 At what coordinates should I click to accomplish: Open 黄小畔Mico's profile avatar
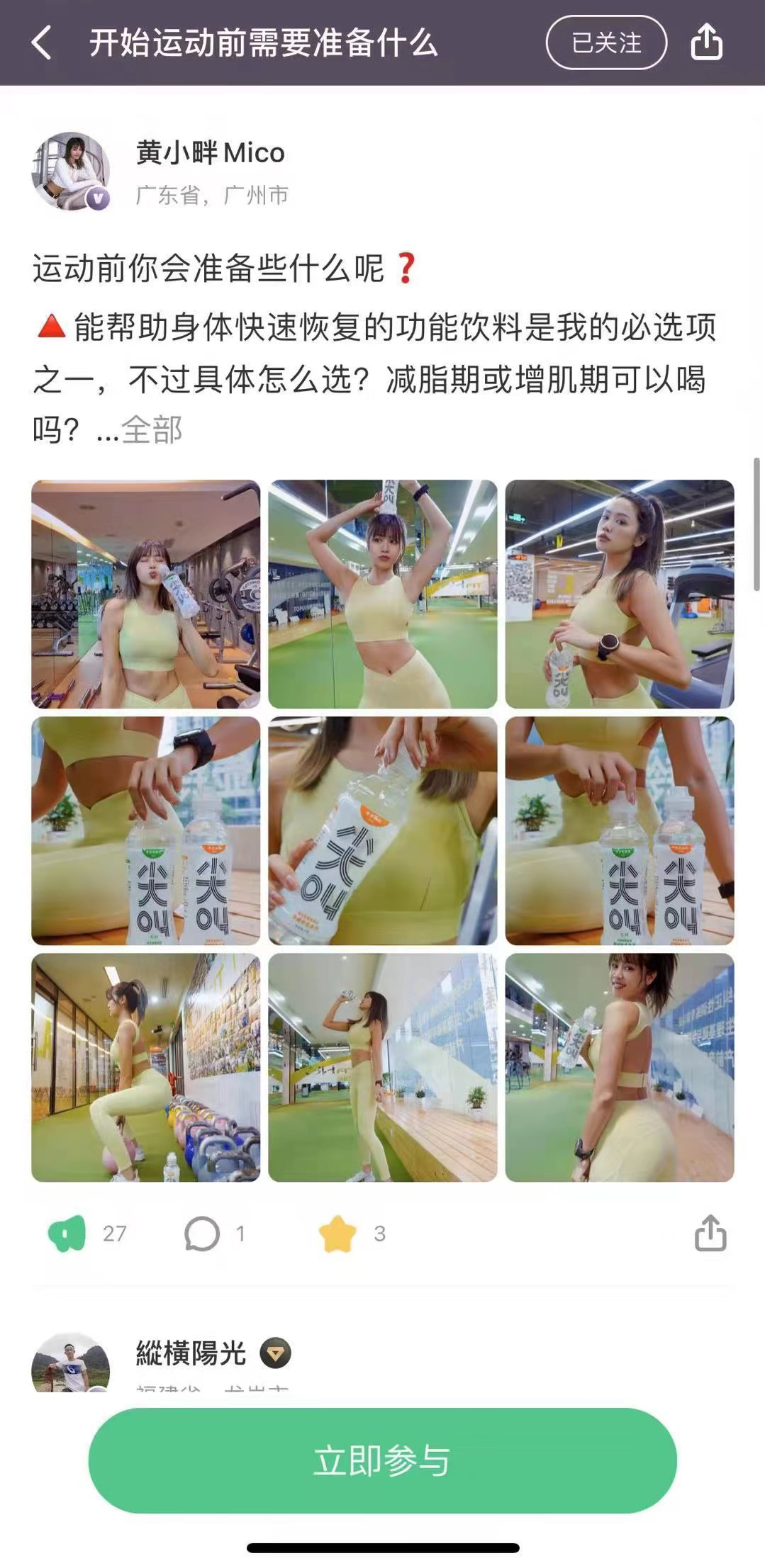pos(71,171)
